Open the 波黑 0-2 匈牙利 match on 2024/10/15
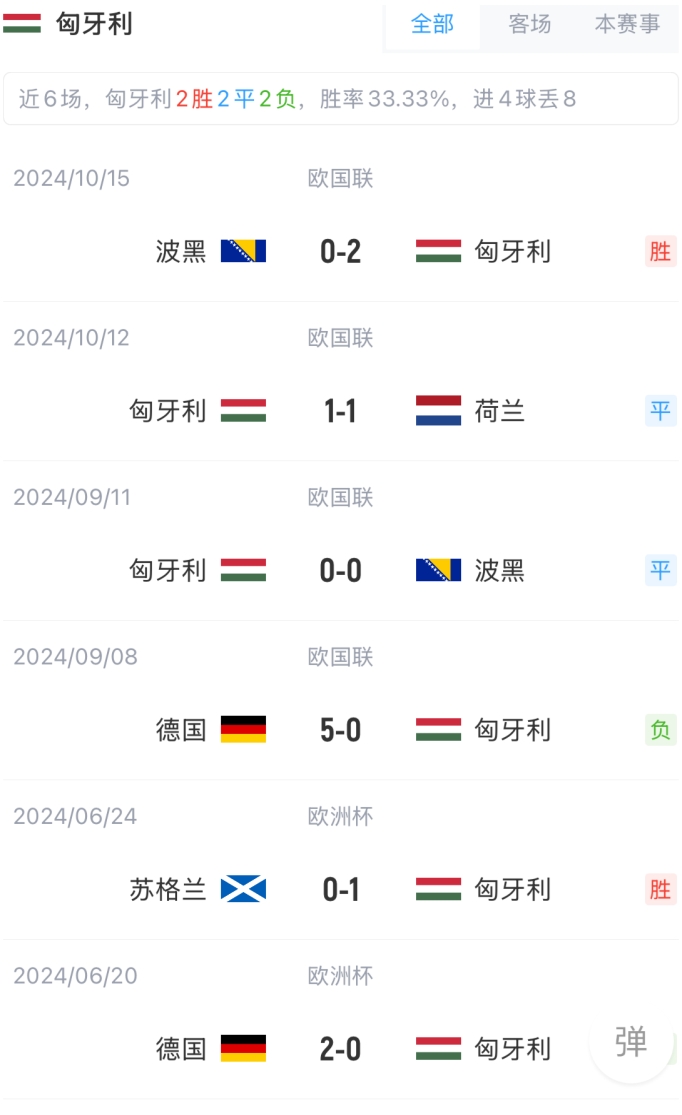 point(340,251)
